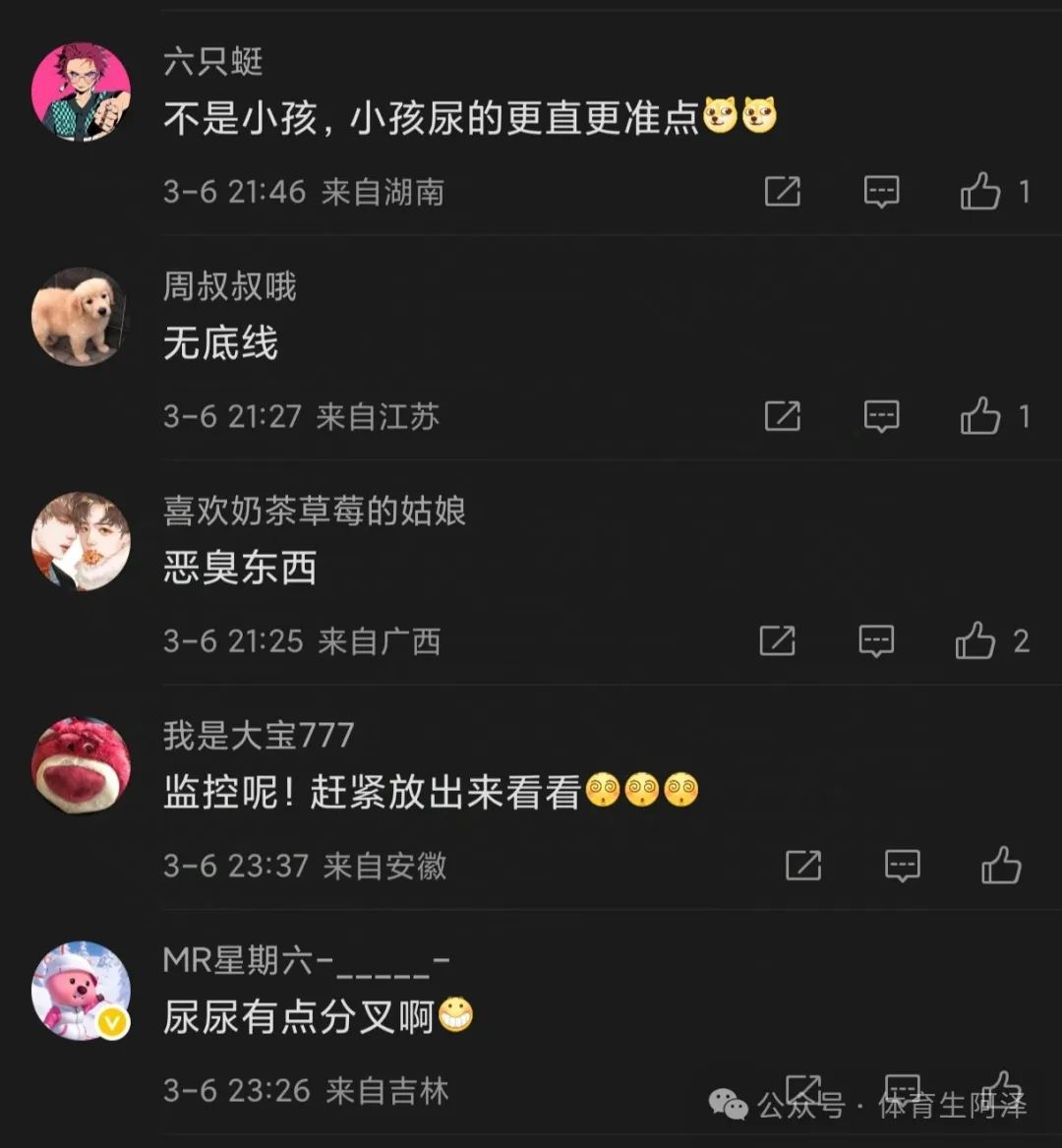Image resolution: width=1062 pixels, height=1148 pixels.
Task: Like the comment by 六只蜓
Action: point(980,192)
